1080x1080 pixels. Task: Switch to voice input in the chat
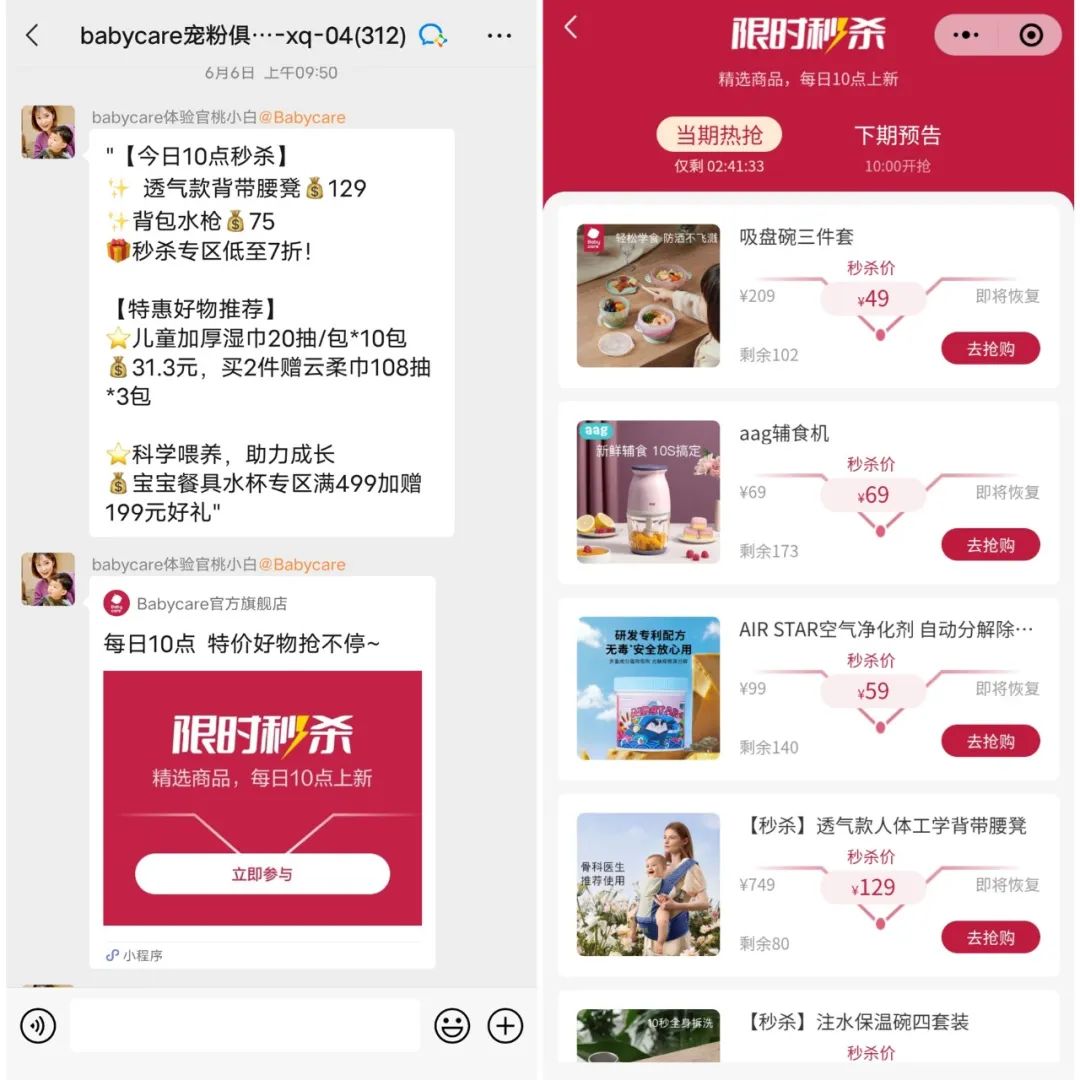point(38,1026)
